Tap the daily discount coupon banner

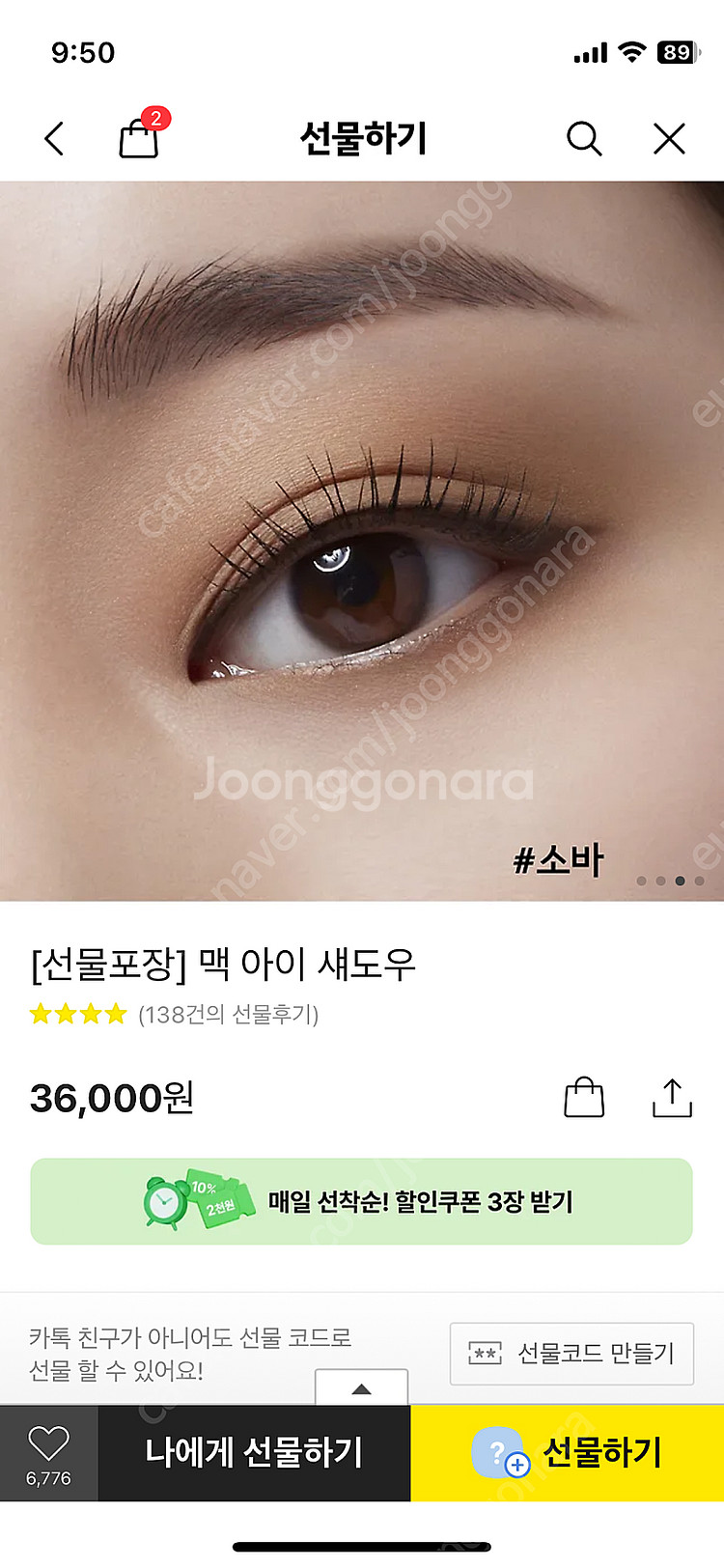pos(361,1201)
